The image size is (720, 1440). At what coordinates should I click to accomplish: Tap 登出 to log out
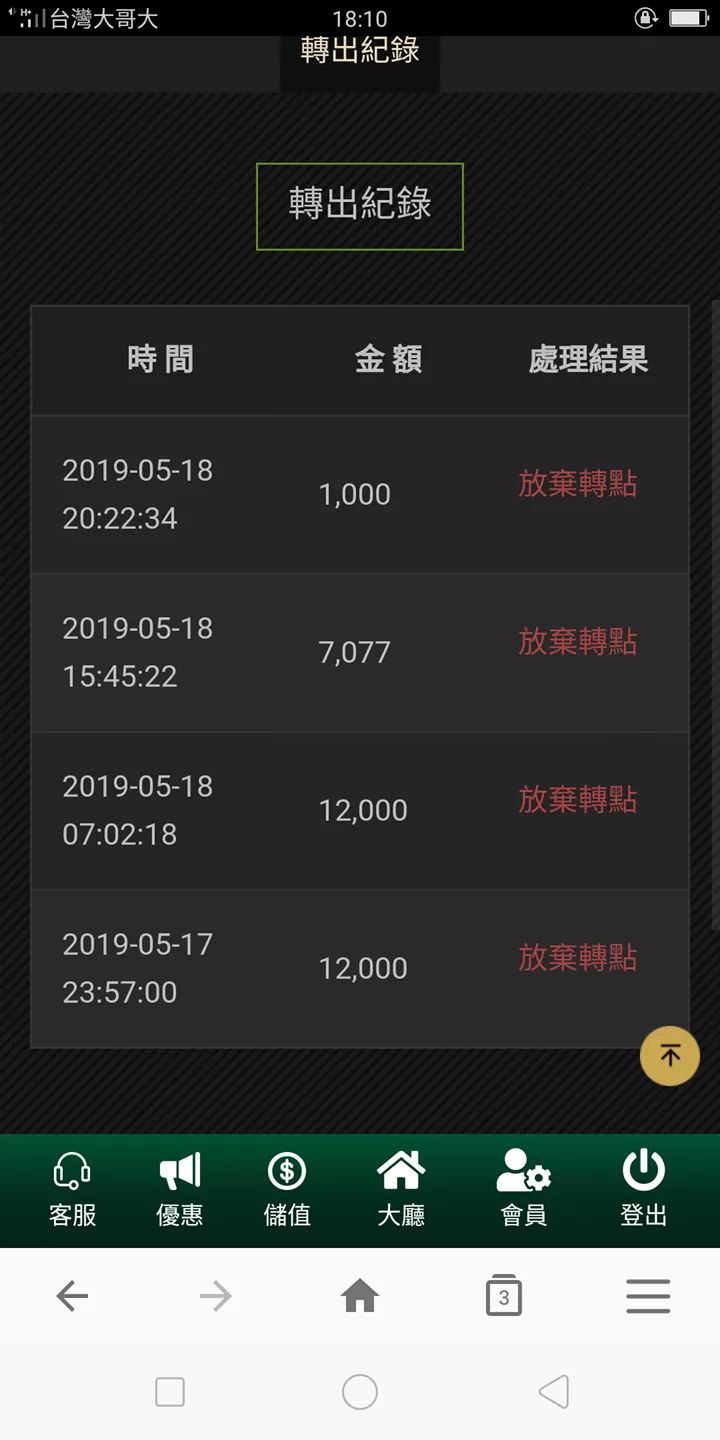(643, 1190)
